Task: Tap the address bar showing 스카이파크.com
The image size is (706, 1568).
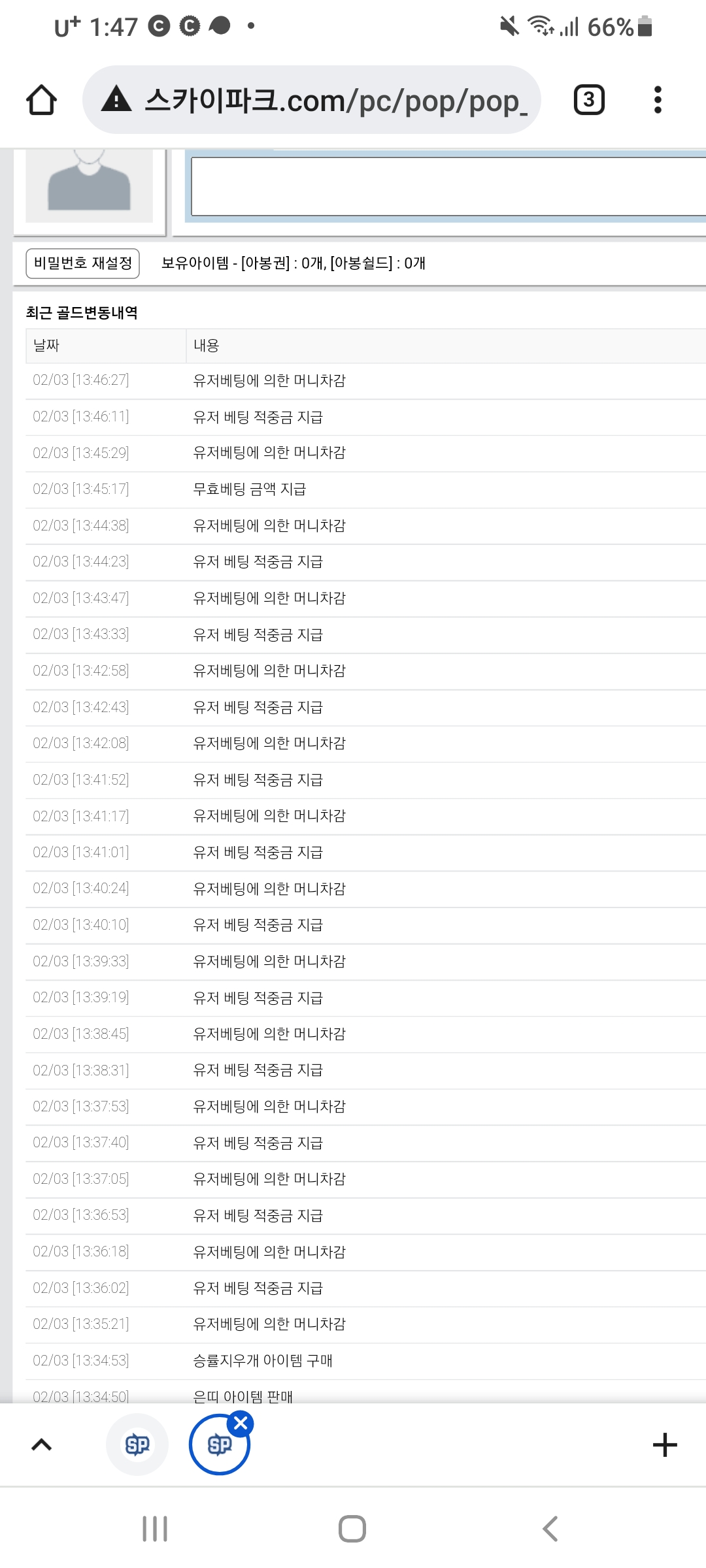Action: pos(312,100)
